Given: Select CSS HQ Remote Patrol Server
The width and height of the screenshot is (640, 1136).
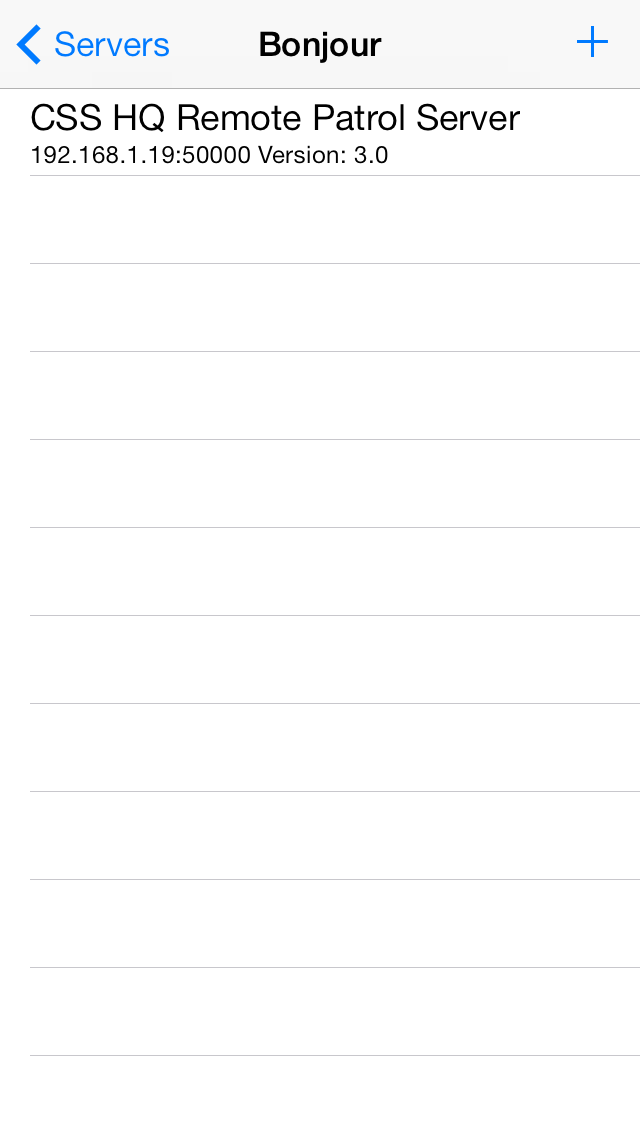Looking at the screenshot, I should point(320,133).
